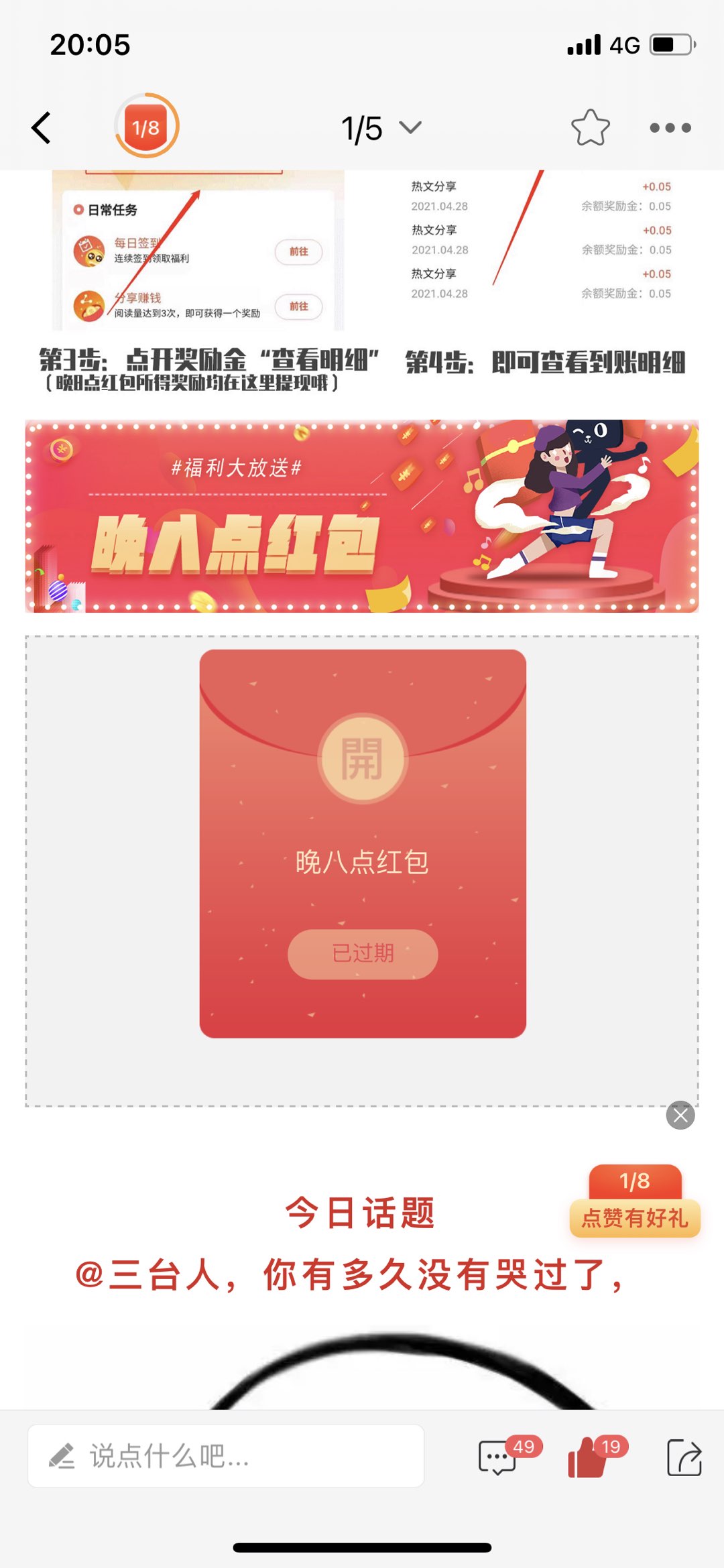Tap the 已过期 button on the red envelope

click(363, 953)
